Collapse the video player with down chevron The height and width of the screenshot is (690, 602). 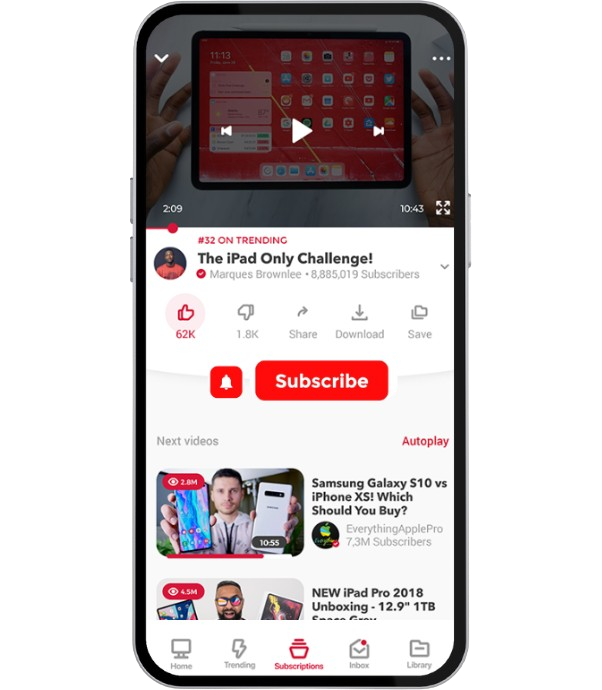[161, 59]
